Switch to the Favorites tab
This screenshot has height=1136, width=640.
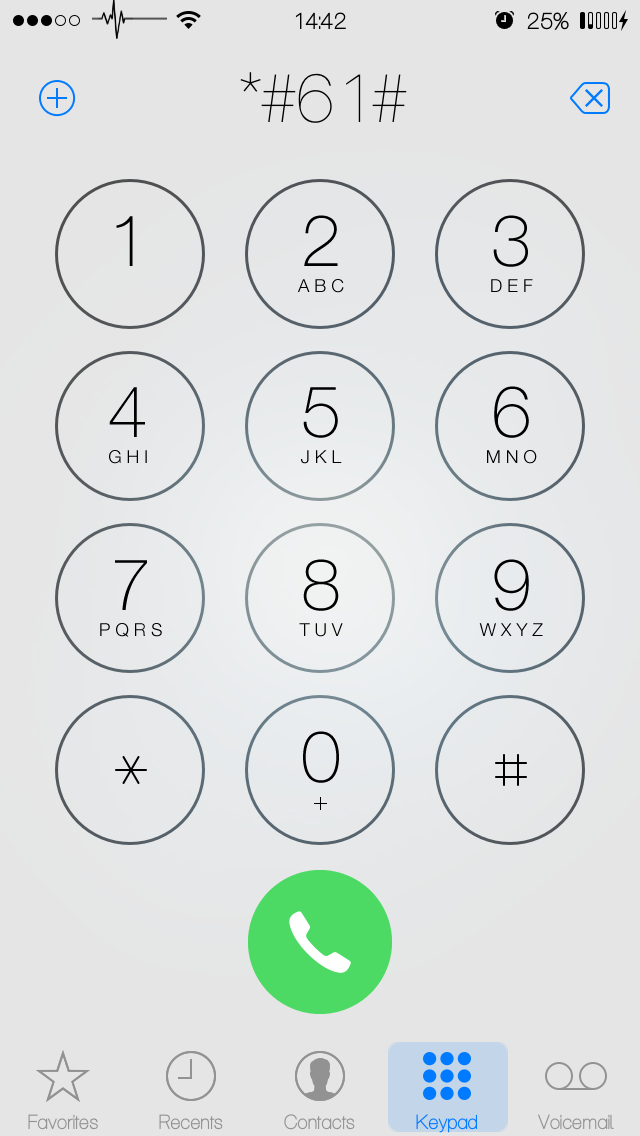click(x=63, y=1090)
